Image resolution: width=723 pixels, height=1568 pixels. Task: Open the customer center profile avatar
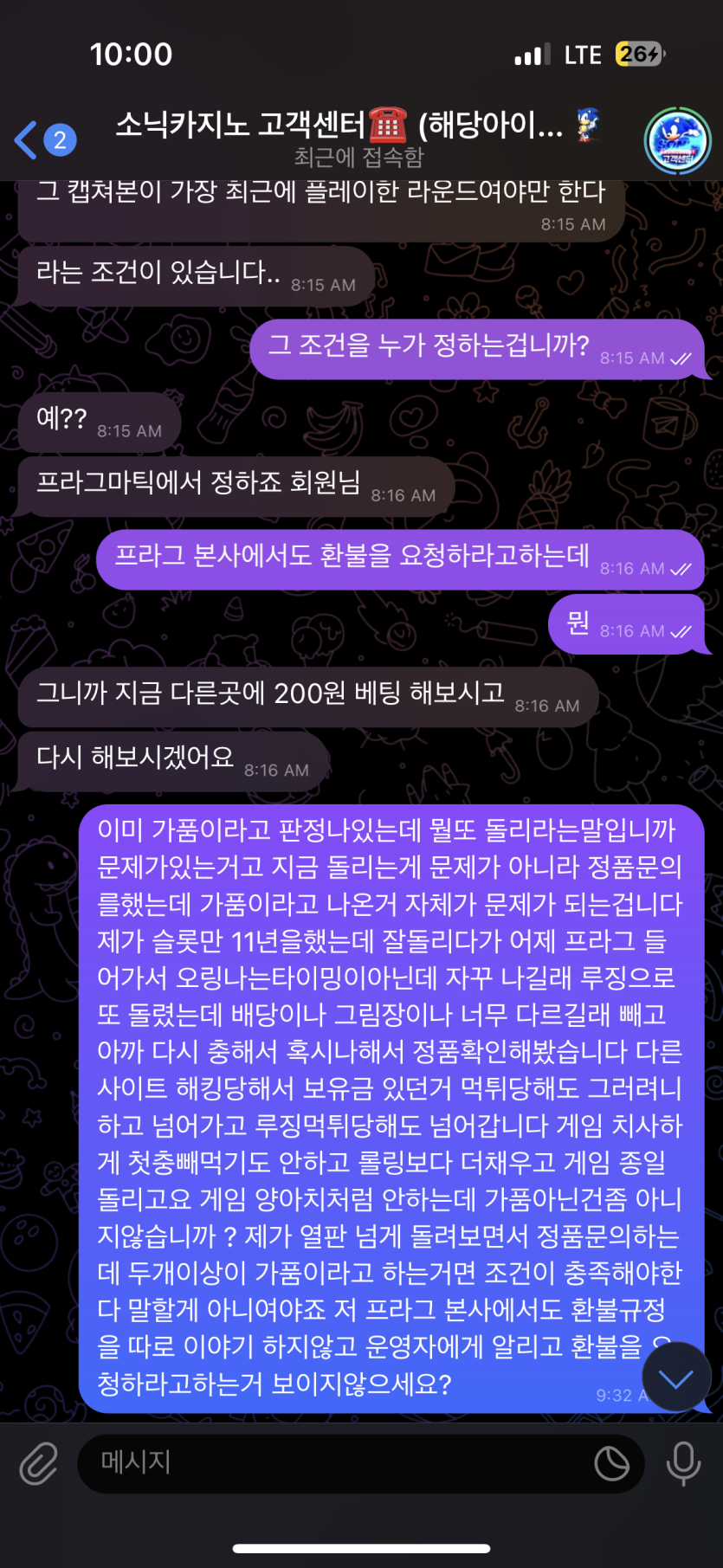coord(677,141)
